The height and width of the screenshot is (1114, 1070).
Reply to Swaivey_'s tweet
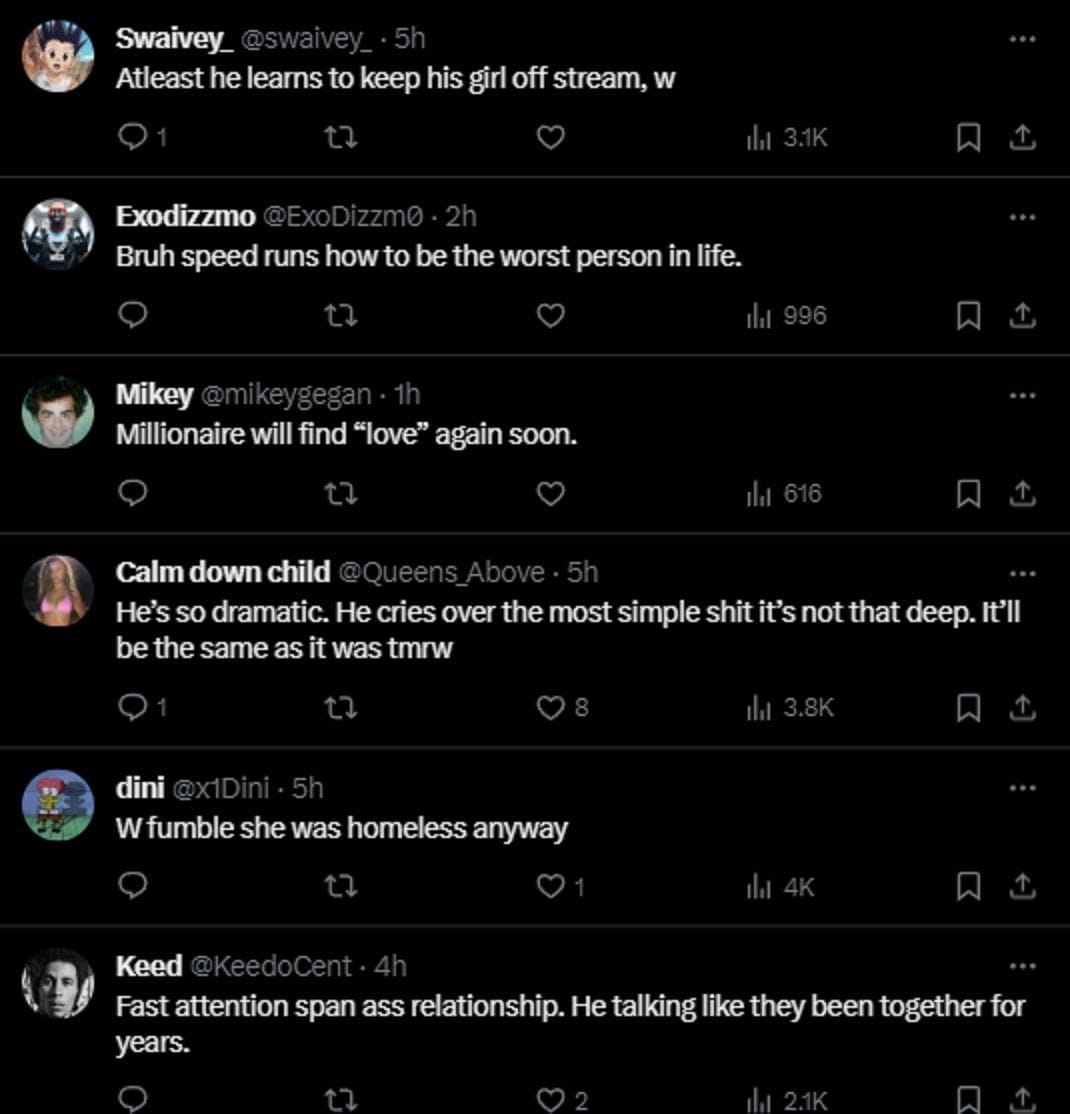click(x=133, y=138)
